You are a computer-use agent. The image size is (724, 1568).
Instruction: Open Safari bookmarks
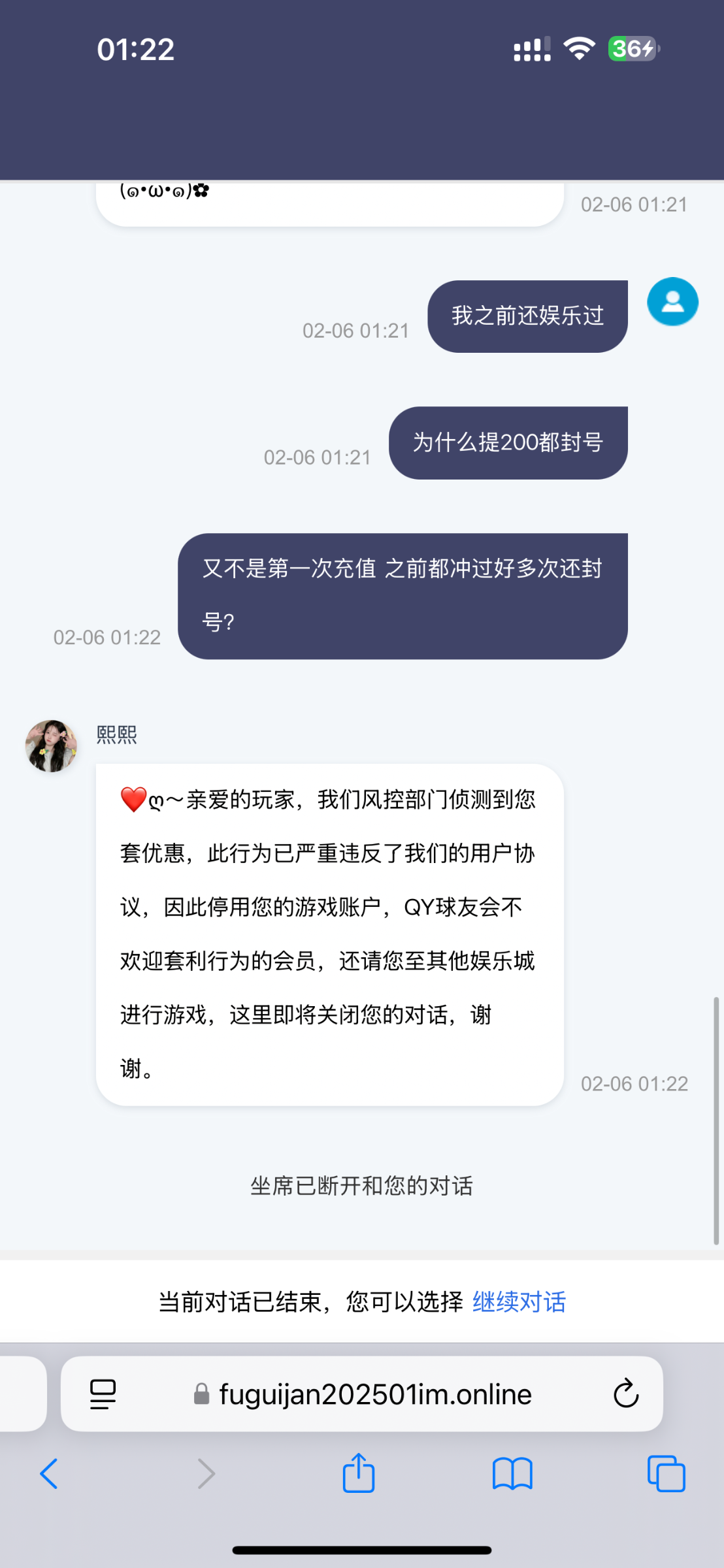tap(512, 1474)
